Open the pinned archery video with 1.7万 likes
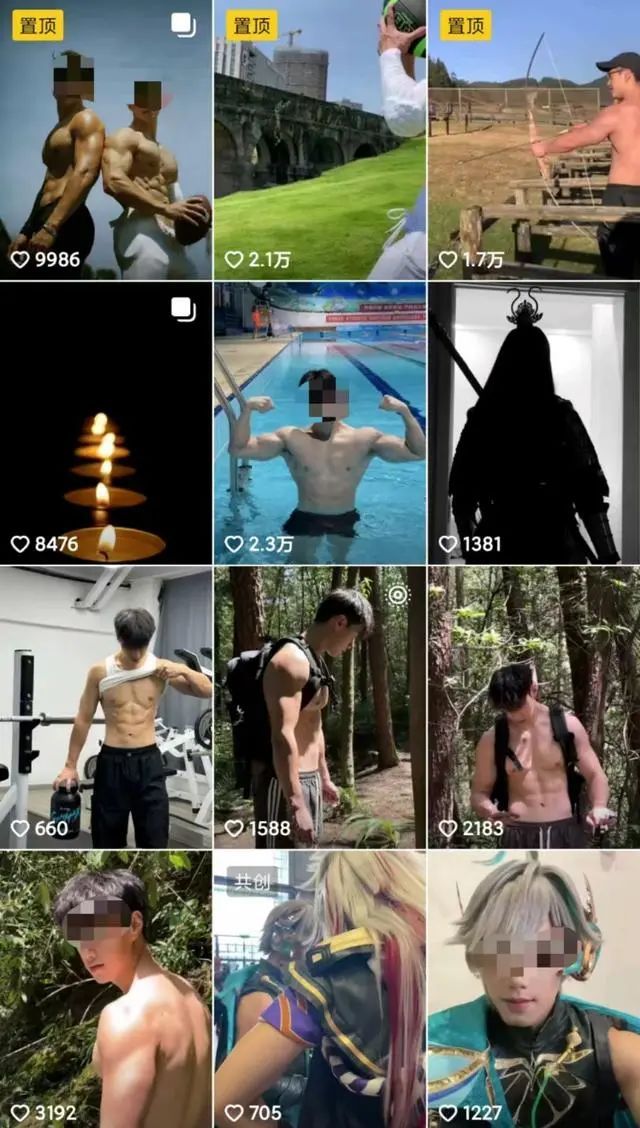 (533, 140)
